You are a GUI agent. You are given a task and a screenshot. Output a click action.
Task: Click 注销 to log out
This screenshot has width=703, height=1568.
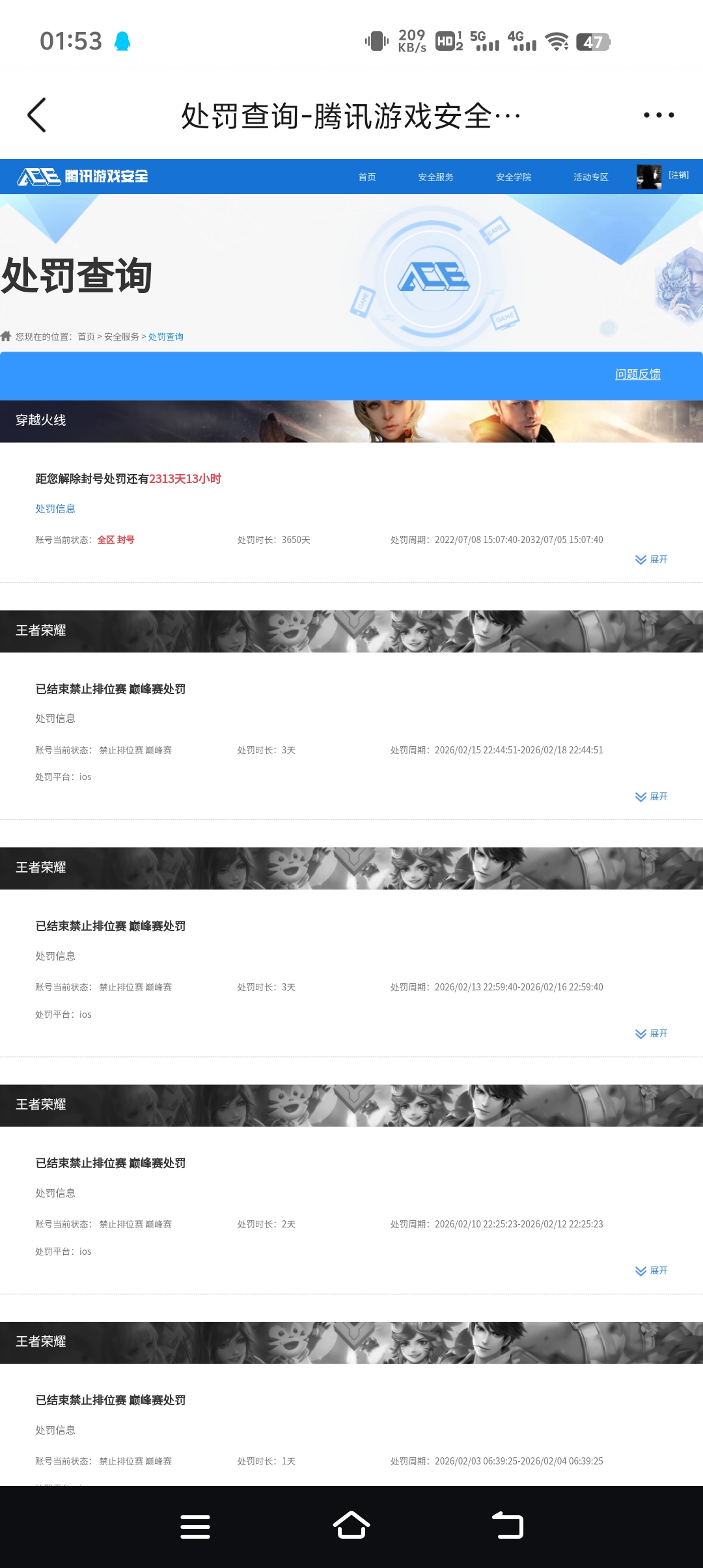[x=679, y=175]
